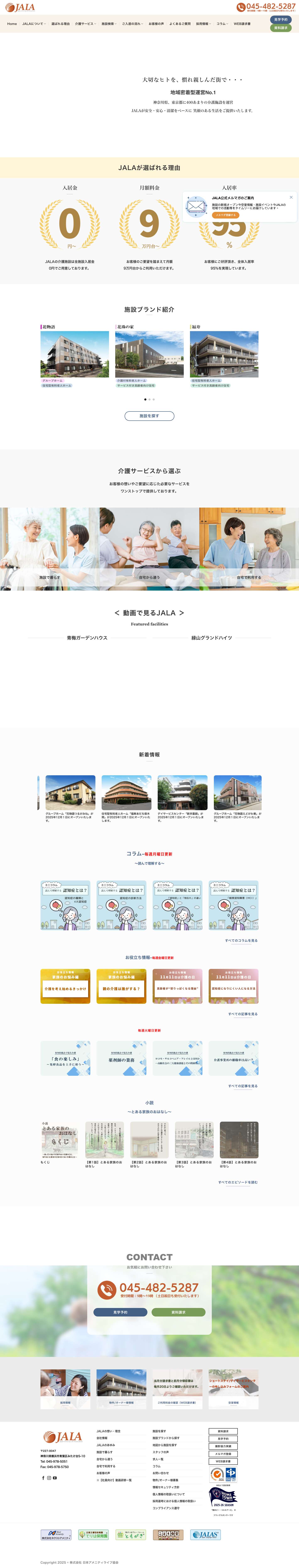
Task: Tap the 見学予約 button in the header
Action: click(281, 20)
